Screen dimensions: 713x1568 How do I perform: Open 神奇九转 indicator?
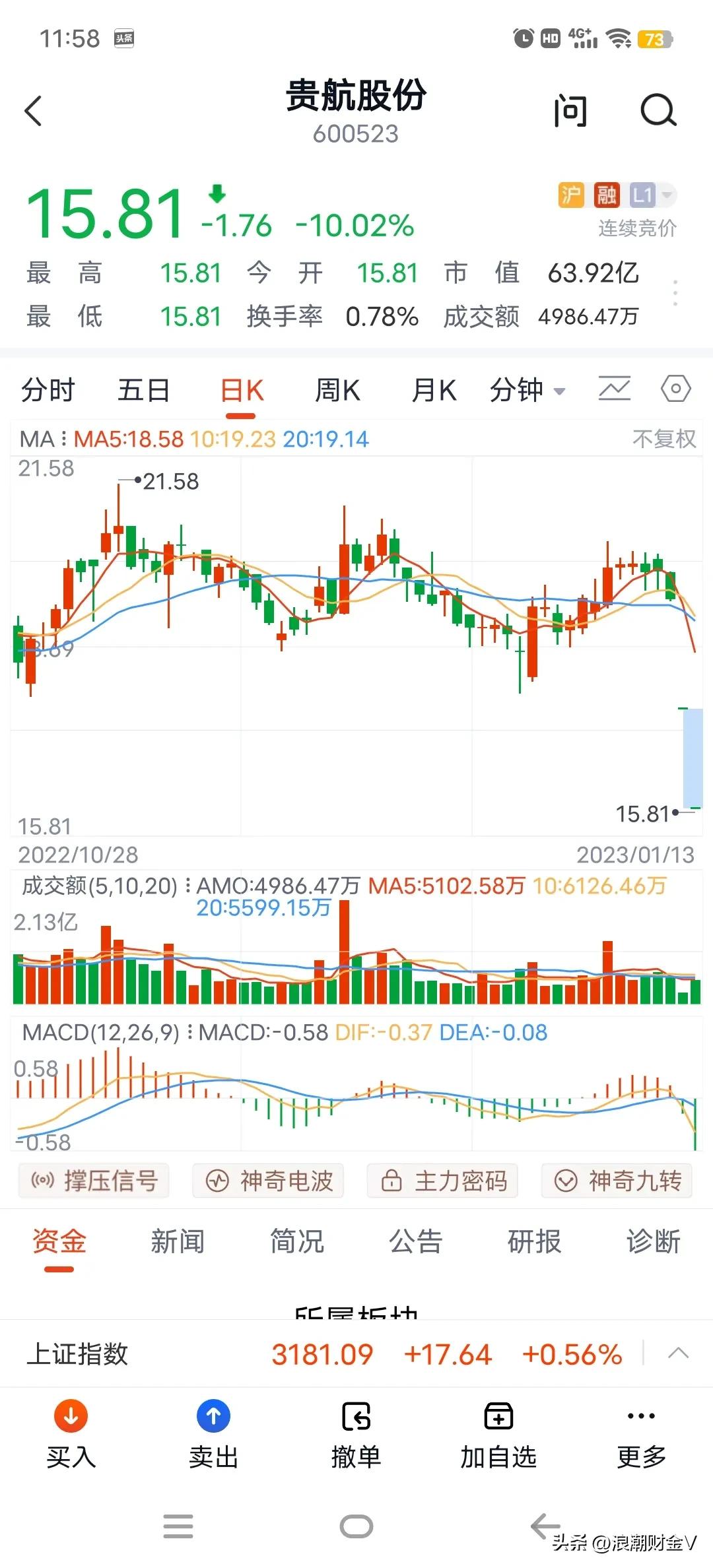(x=617, y=1181)
